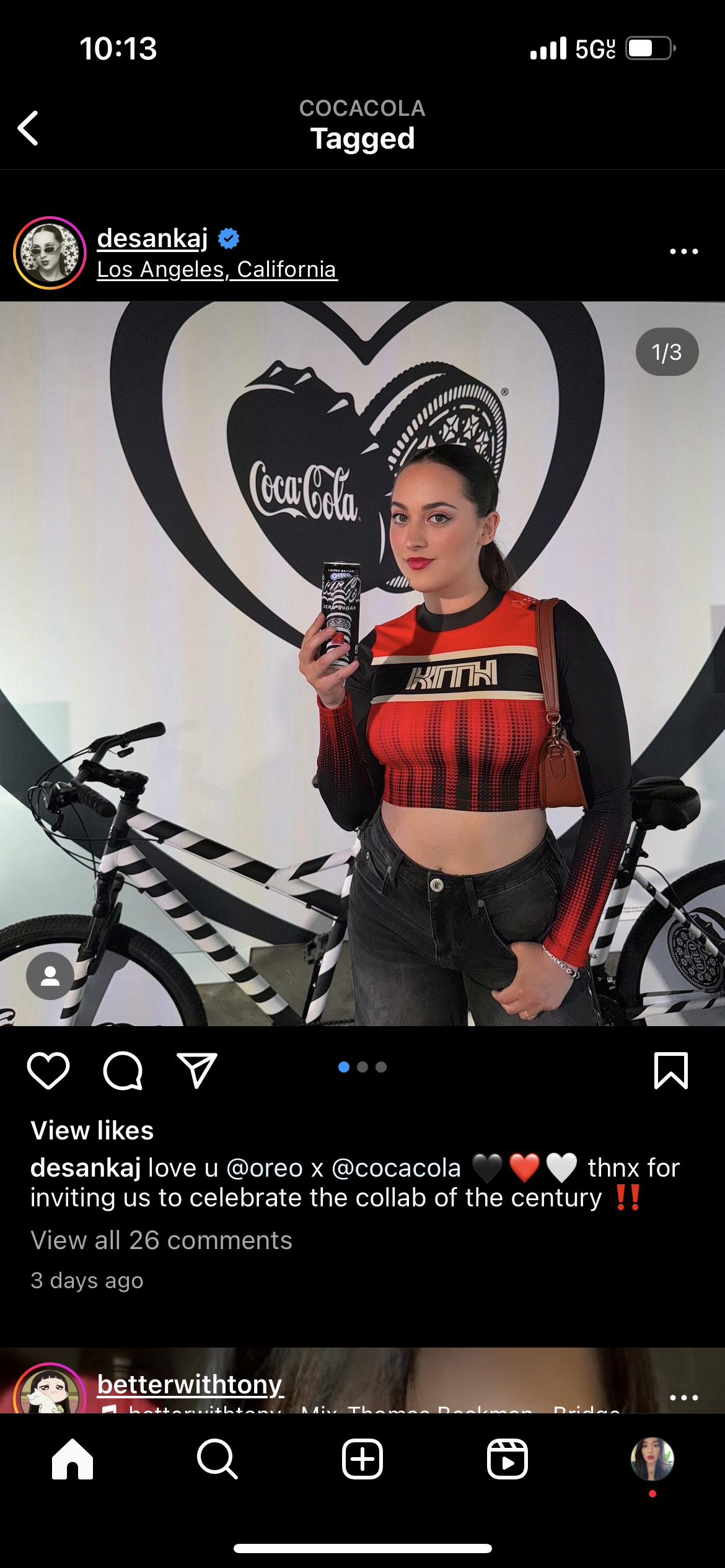Screen dimensions: 725x1568
Task: Like desankaj's post
Action: tap(48, 1070)
